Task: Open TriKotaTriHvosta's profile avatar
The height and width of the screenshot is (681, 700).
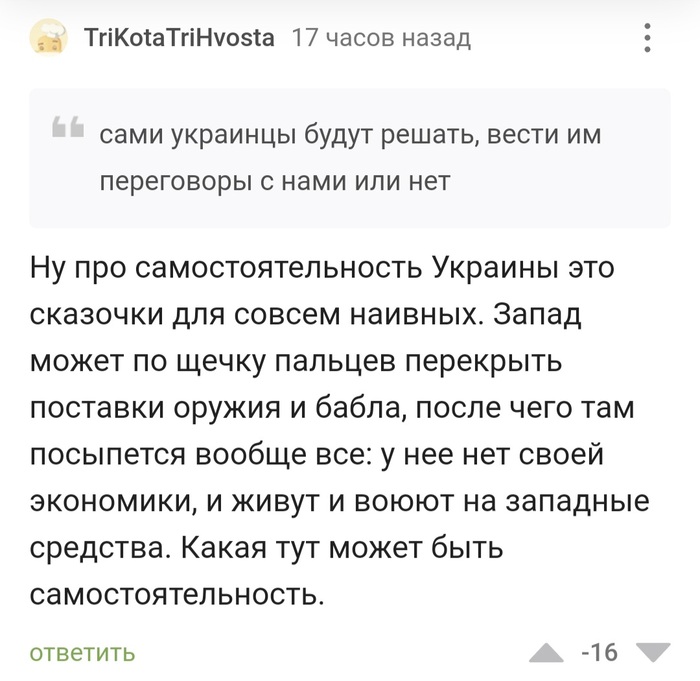Action: point(48,40)
